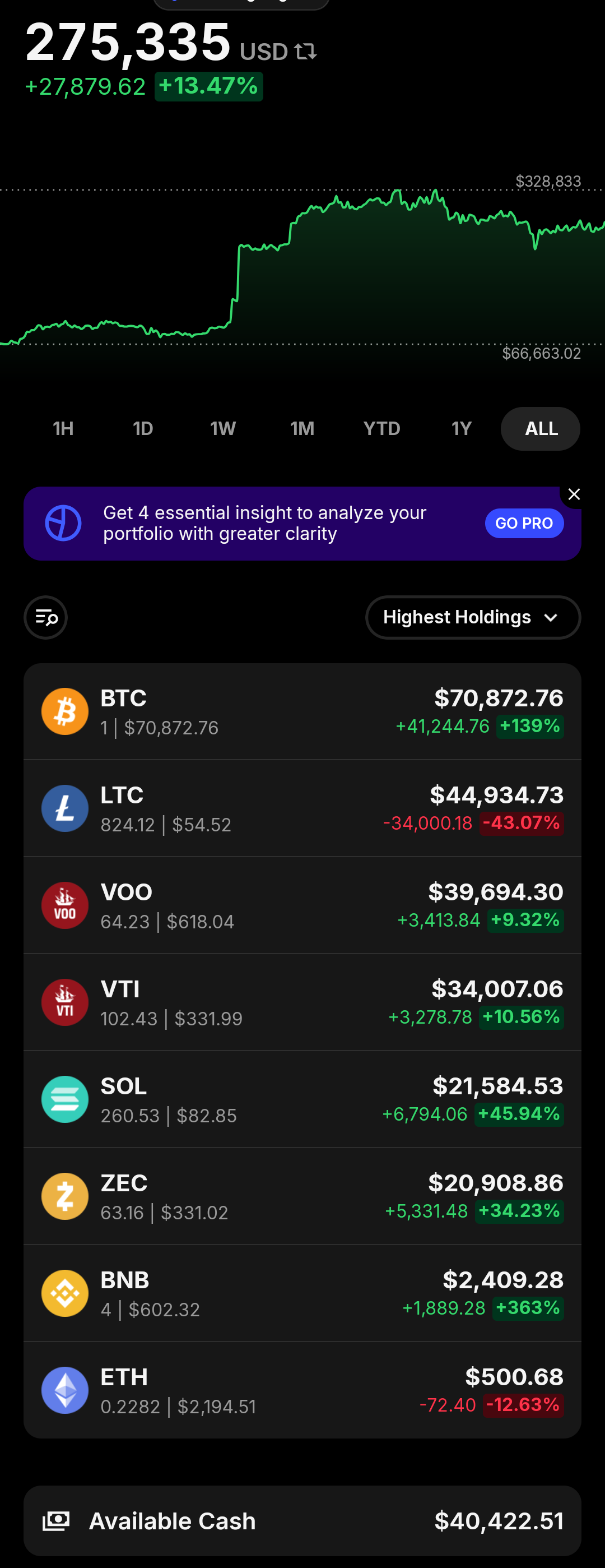Open the LTC holding details
The image size is (605, 1568).
(302, 808)
